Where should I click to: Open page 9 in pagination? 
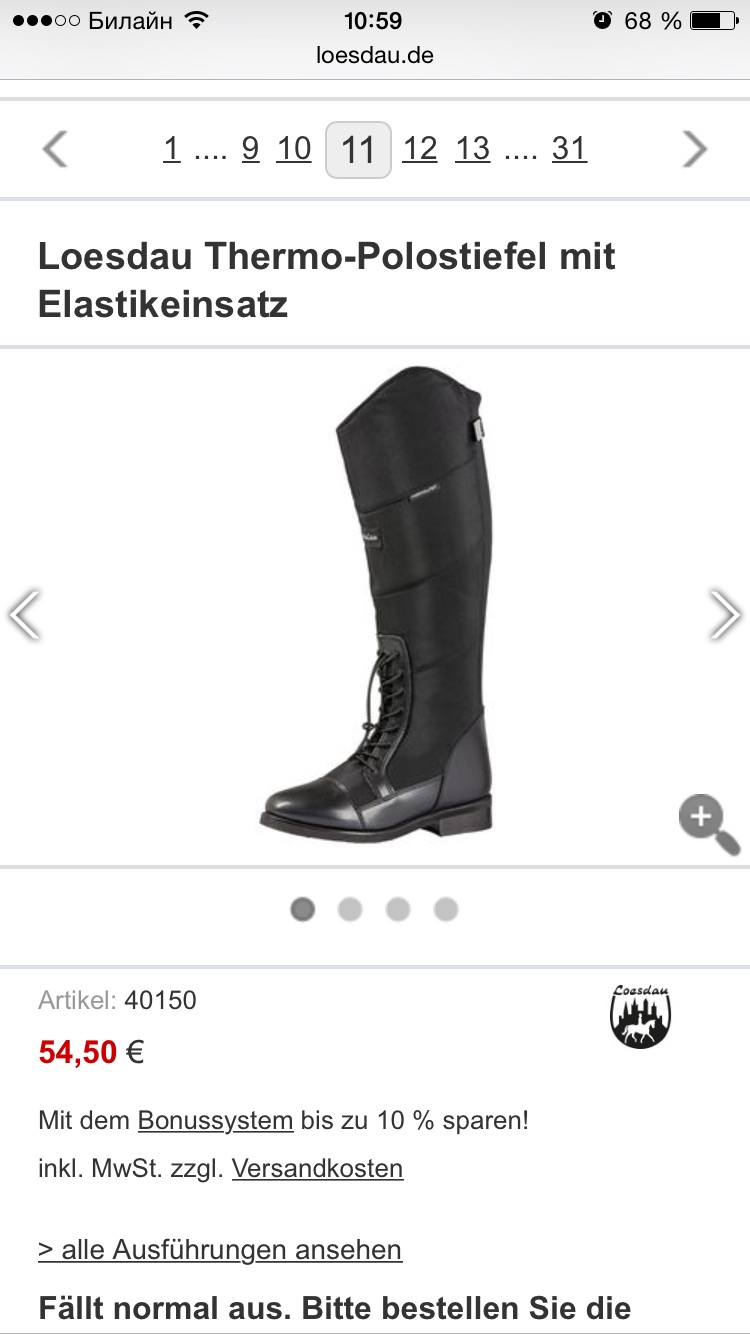pyautogui.click(x=250, y=150)
